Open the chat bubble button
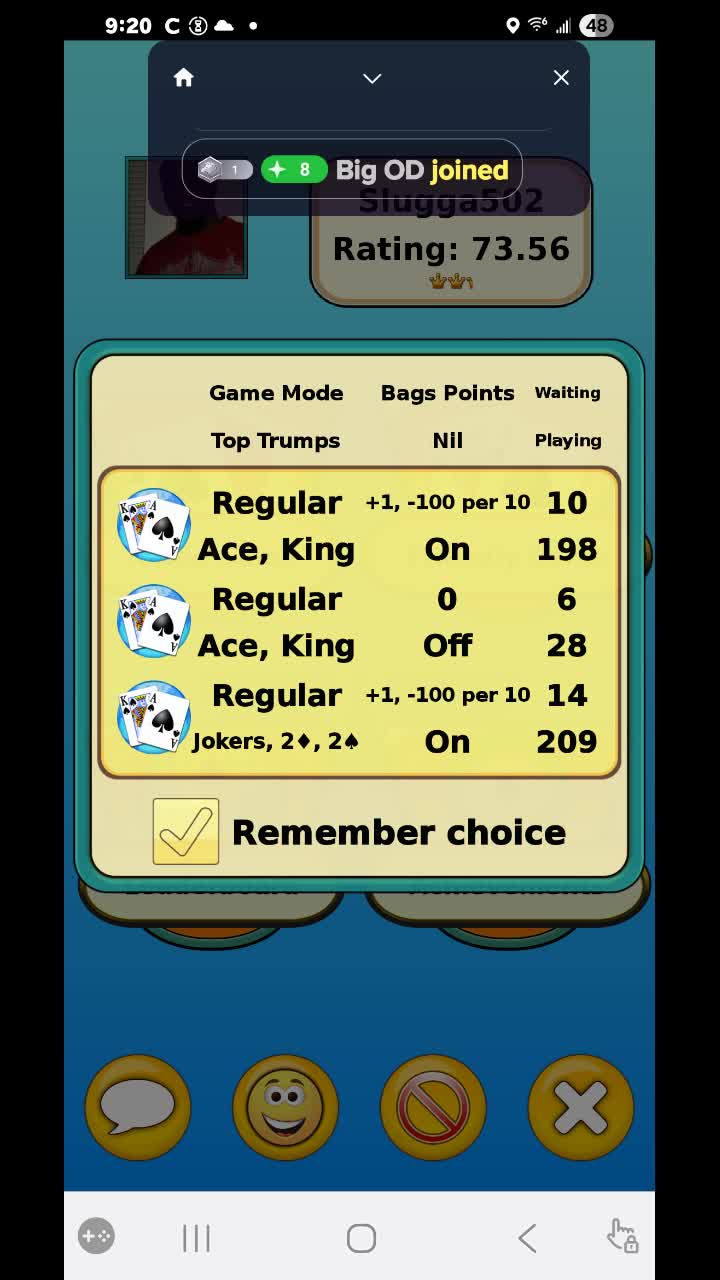Screen dimensions: 720x1280 [138, 1107]
